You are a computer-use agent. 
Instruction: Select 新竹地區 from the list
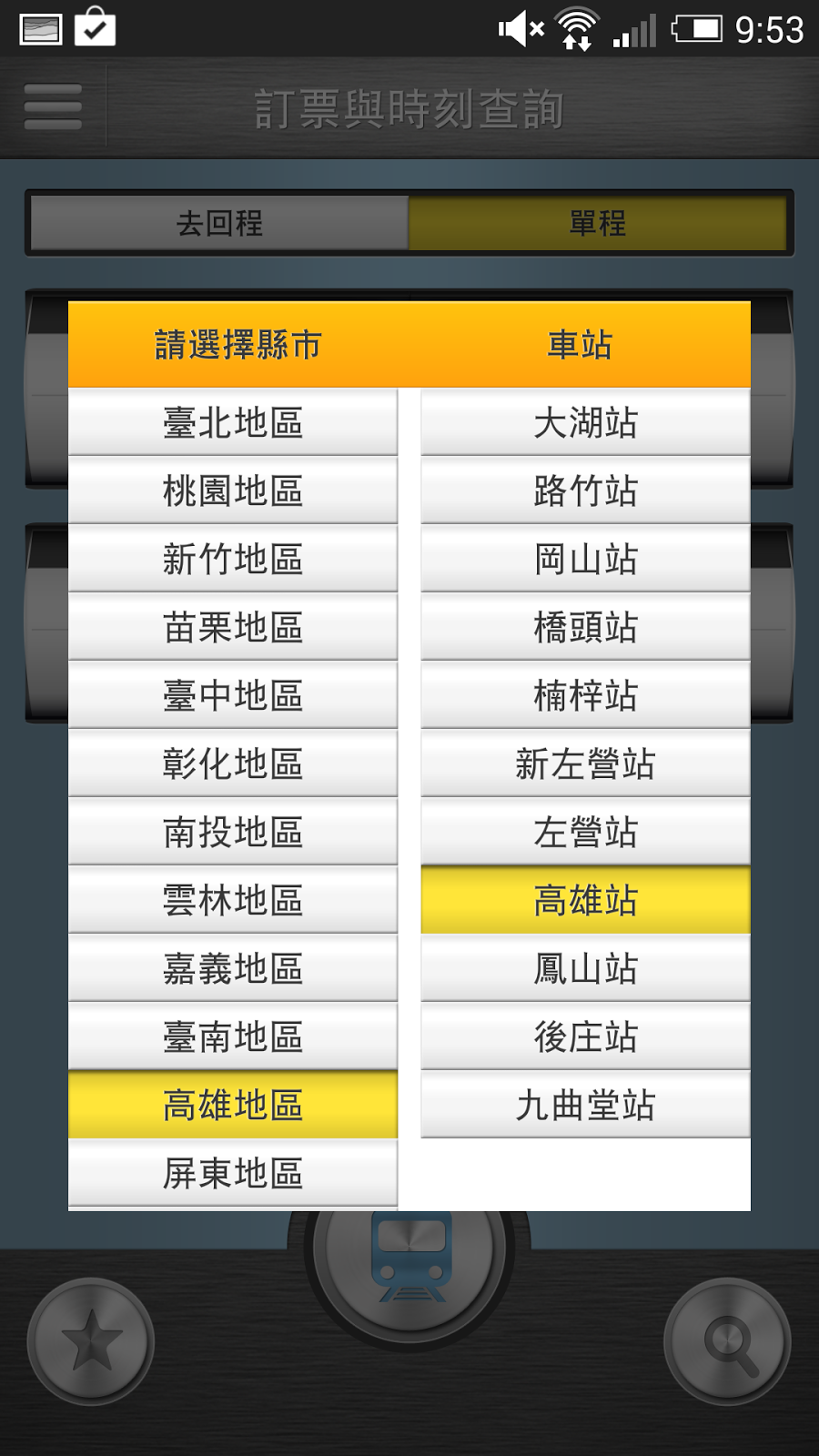click(x=233, y=559)
